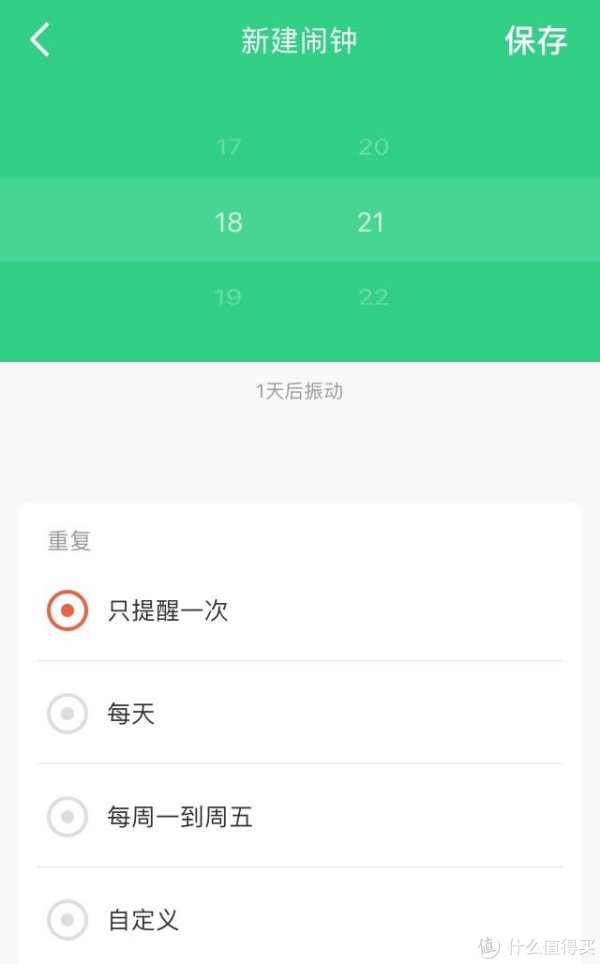Save the new alarm with 保存
This screenshot has width=600, height=964.
(535, 41)
